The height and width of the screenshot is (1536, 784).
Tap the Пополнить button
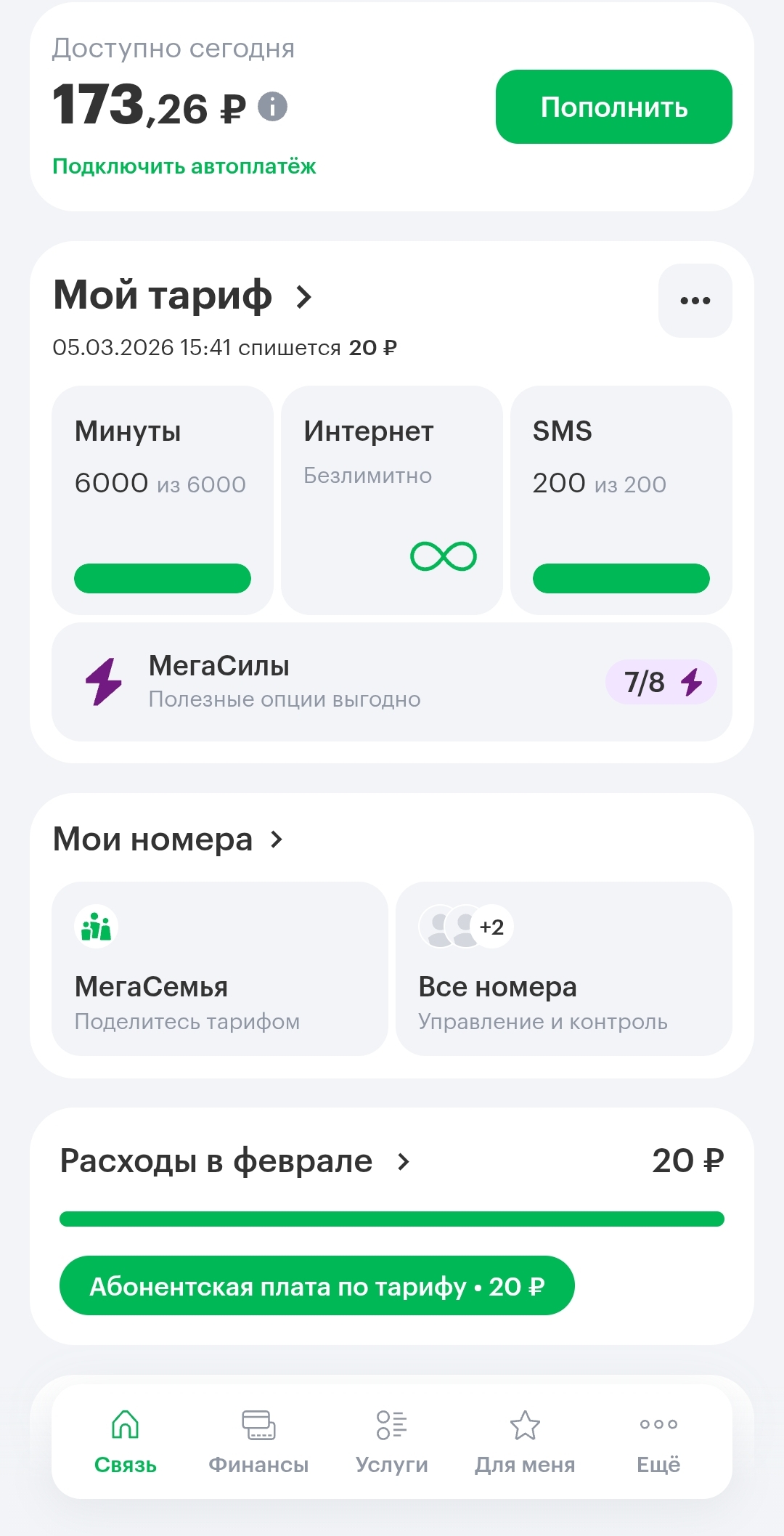tap(613, 107)
